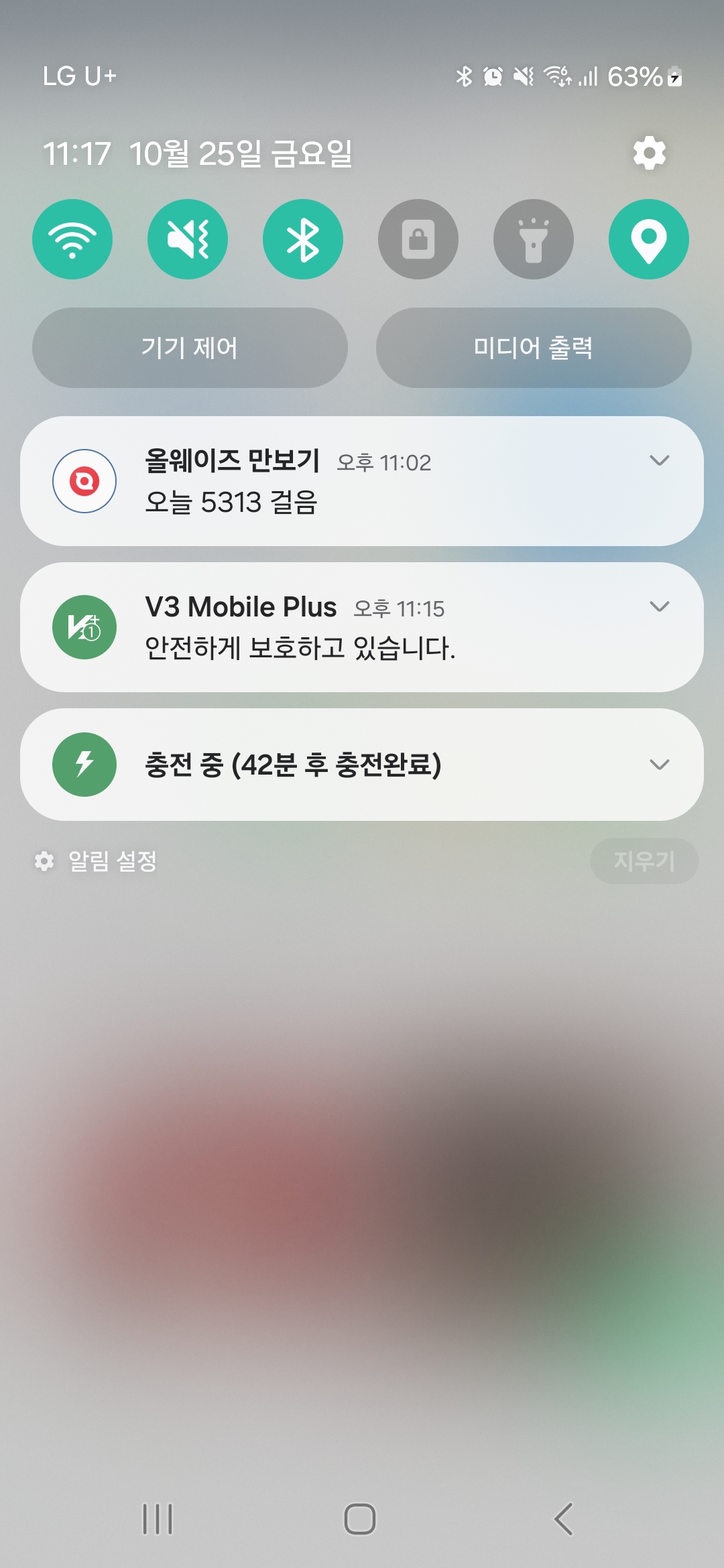Open the recent apps view
The height and width of the screenshot is (1568, 724).
click(158, 1518)
